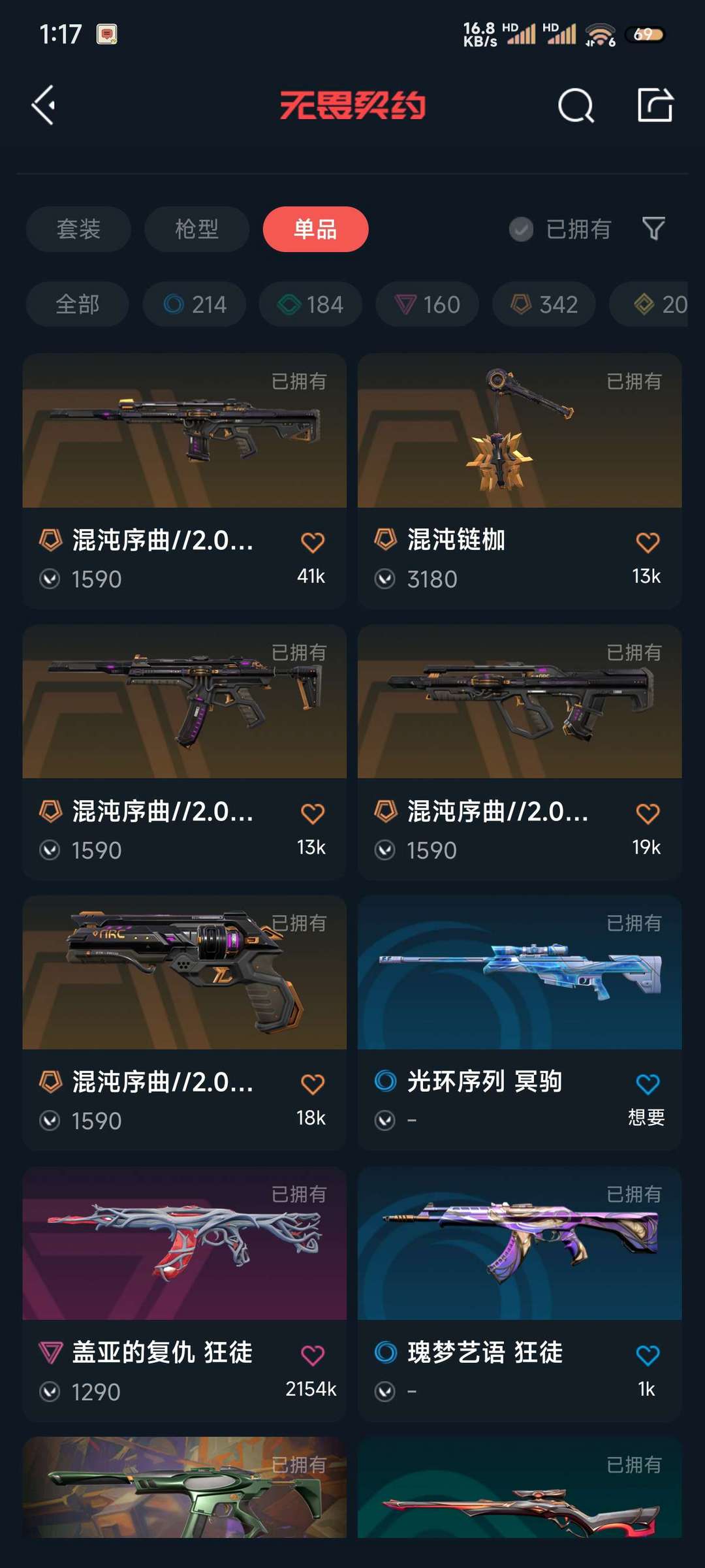The image size is (705, 1568).
Task: Filter by the 342 tier chip
Action: [x=544, y=304]
